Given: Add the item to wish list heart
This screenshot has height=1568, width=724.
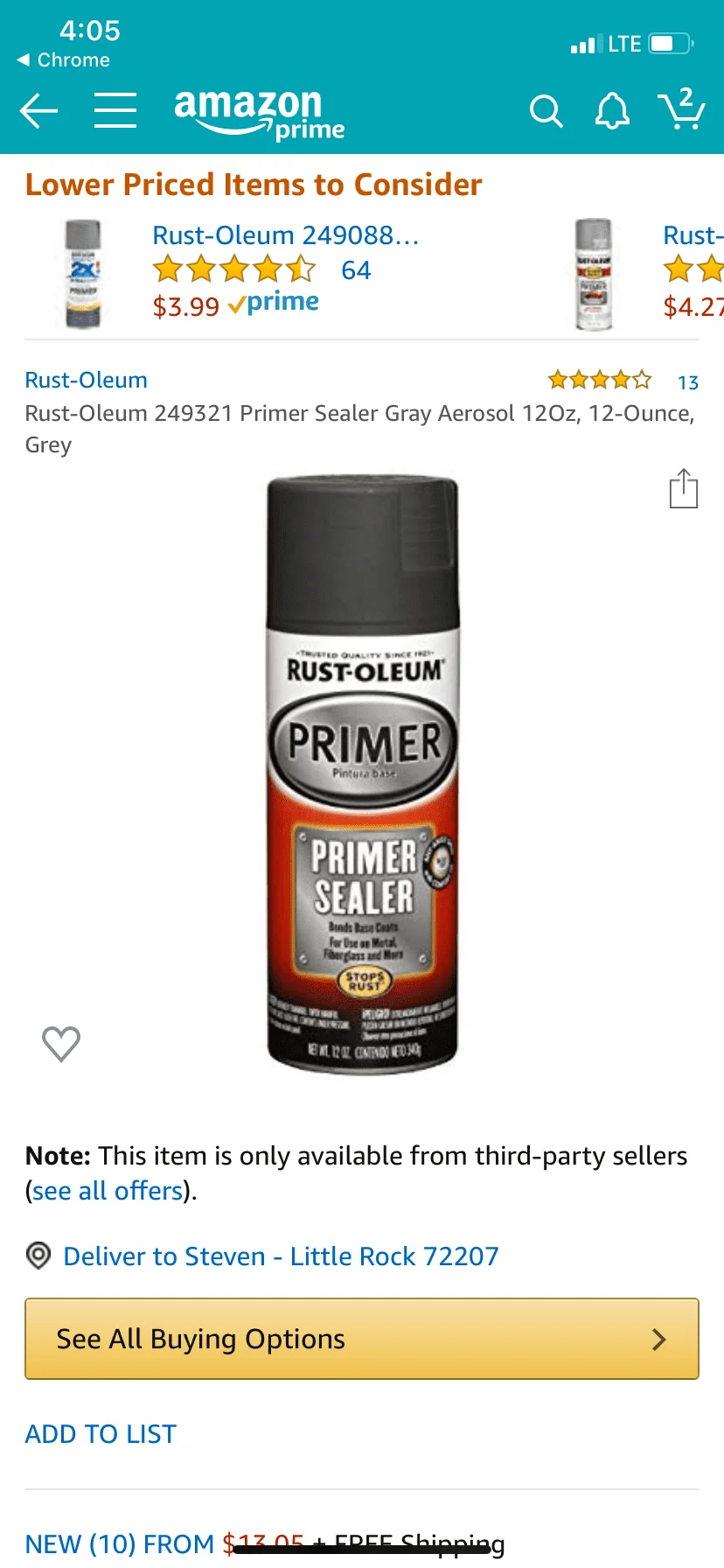Looking at the screenshot, I should [61, 1043].
